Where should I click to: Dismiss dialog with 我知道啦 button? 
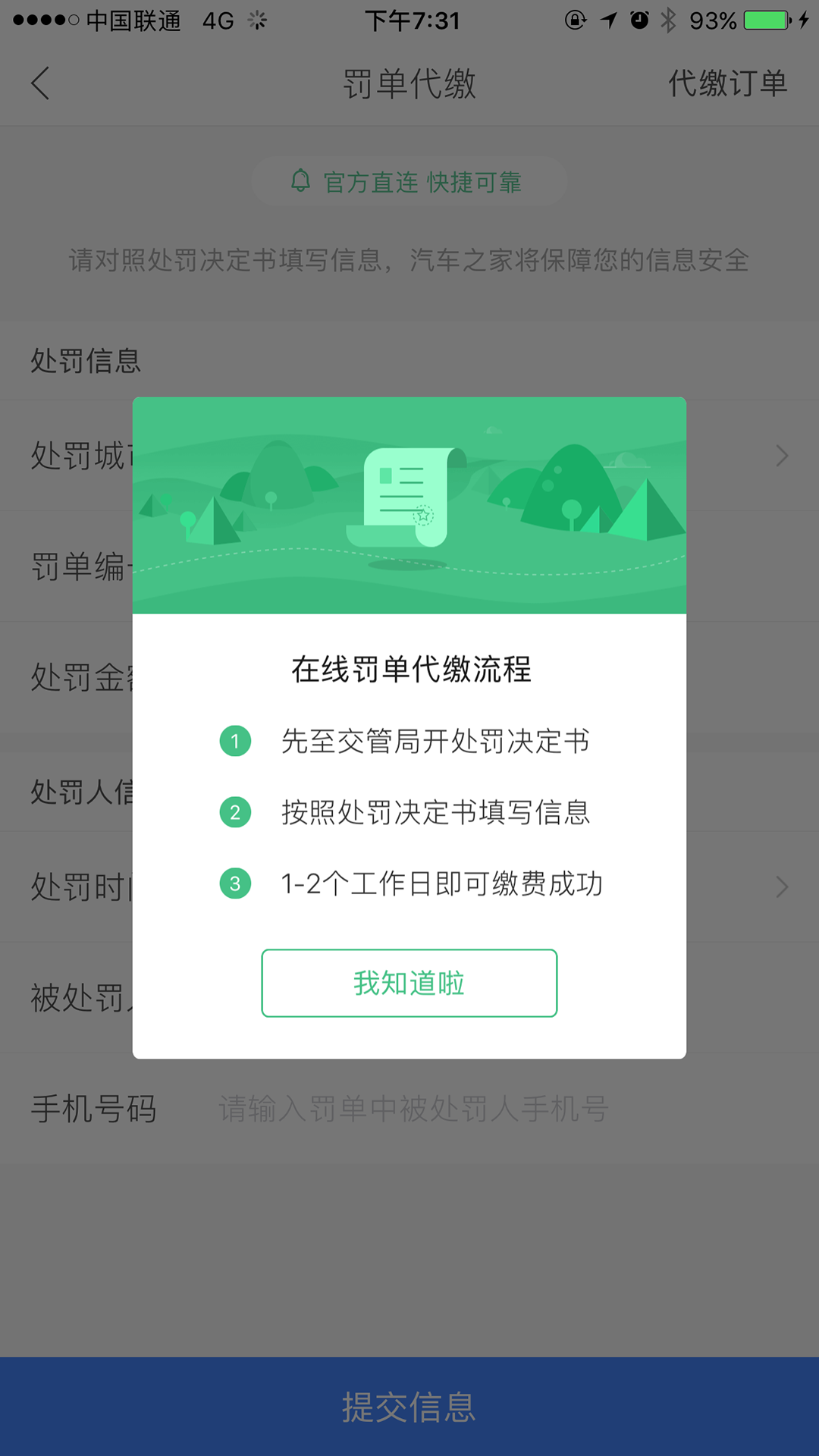click(409, 983)
